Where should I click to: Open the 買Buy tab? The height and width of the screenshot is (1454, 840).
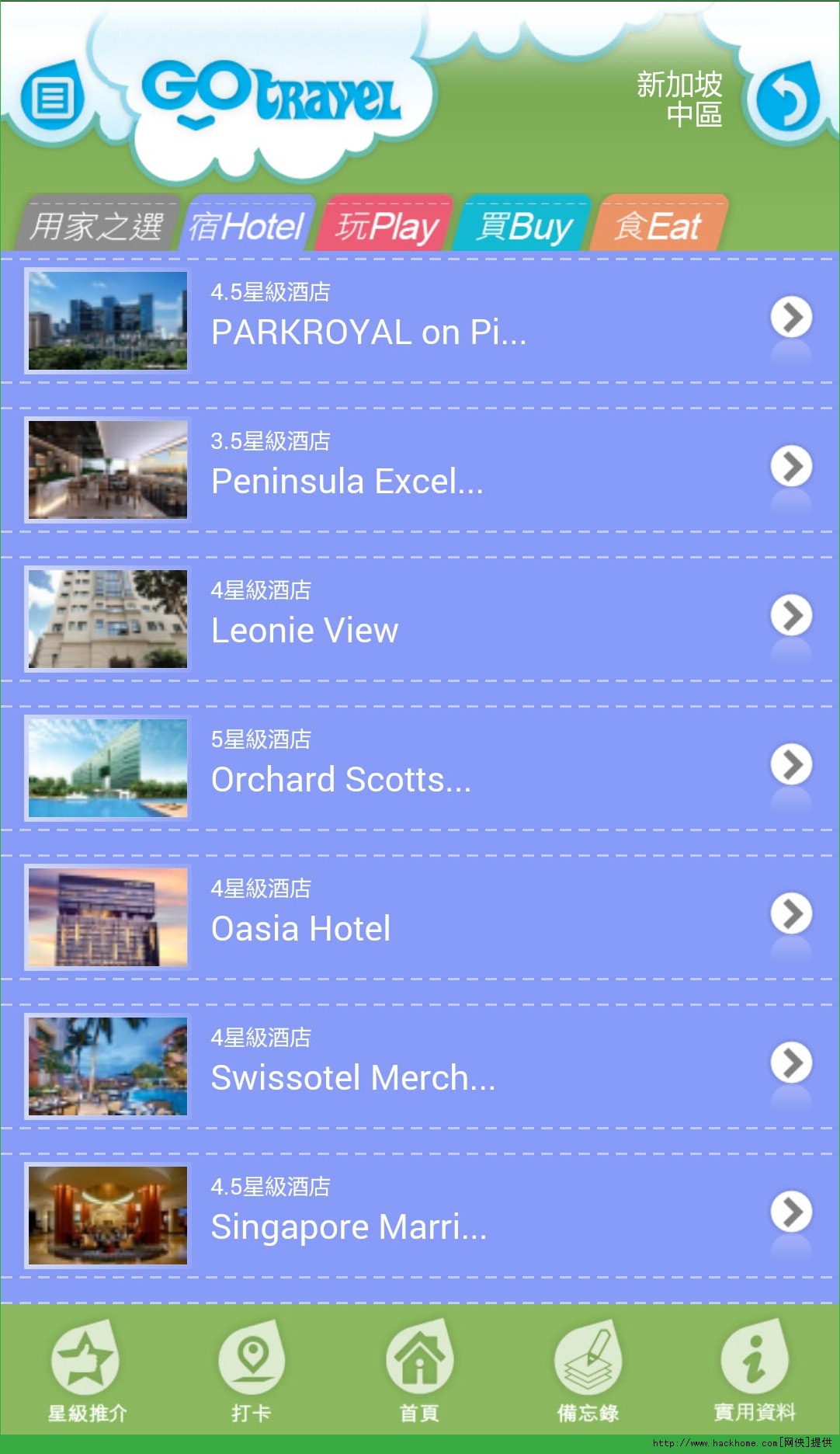(524, 226)
